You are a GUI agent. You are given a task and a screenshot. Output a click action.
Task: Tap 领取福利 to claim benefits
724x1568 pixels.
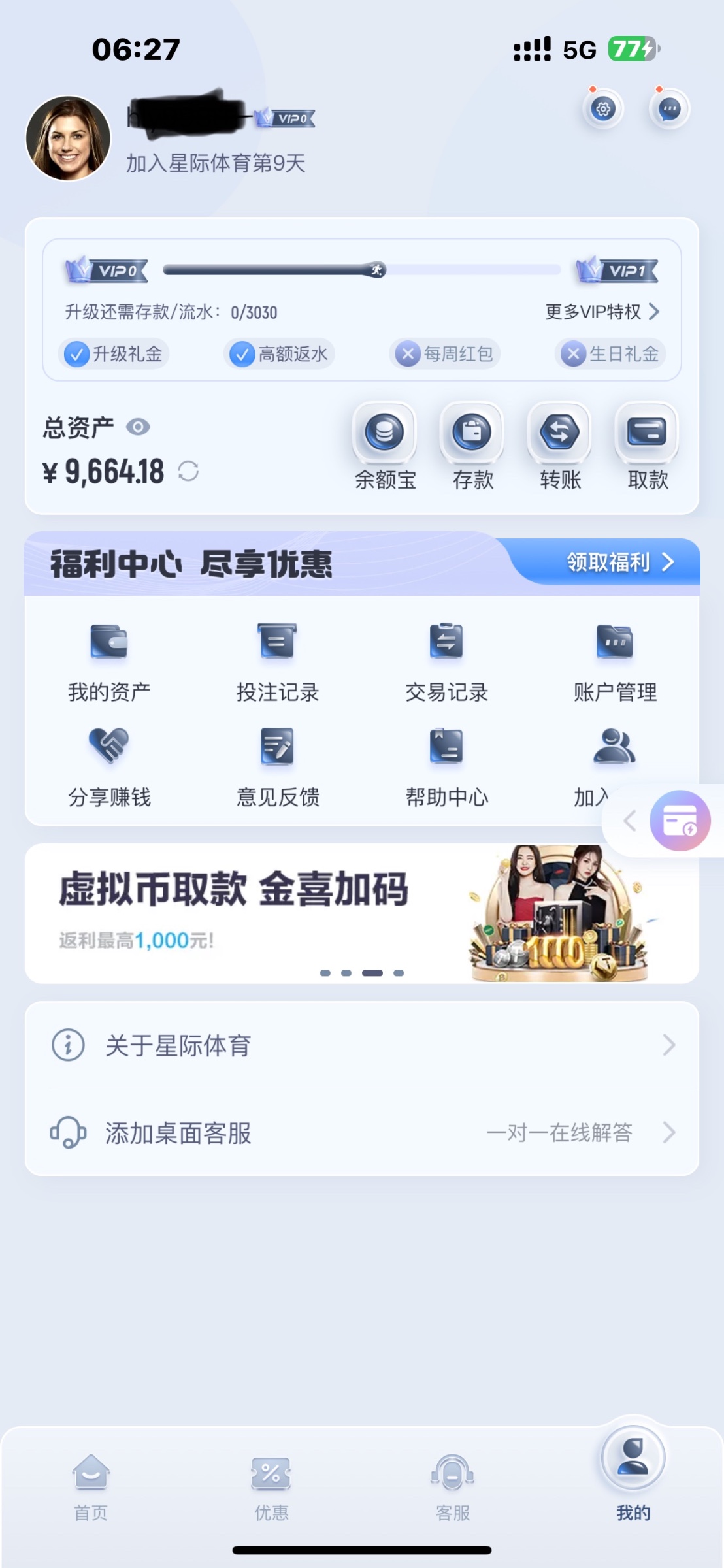click(619, 562)
